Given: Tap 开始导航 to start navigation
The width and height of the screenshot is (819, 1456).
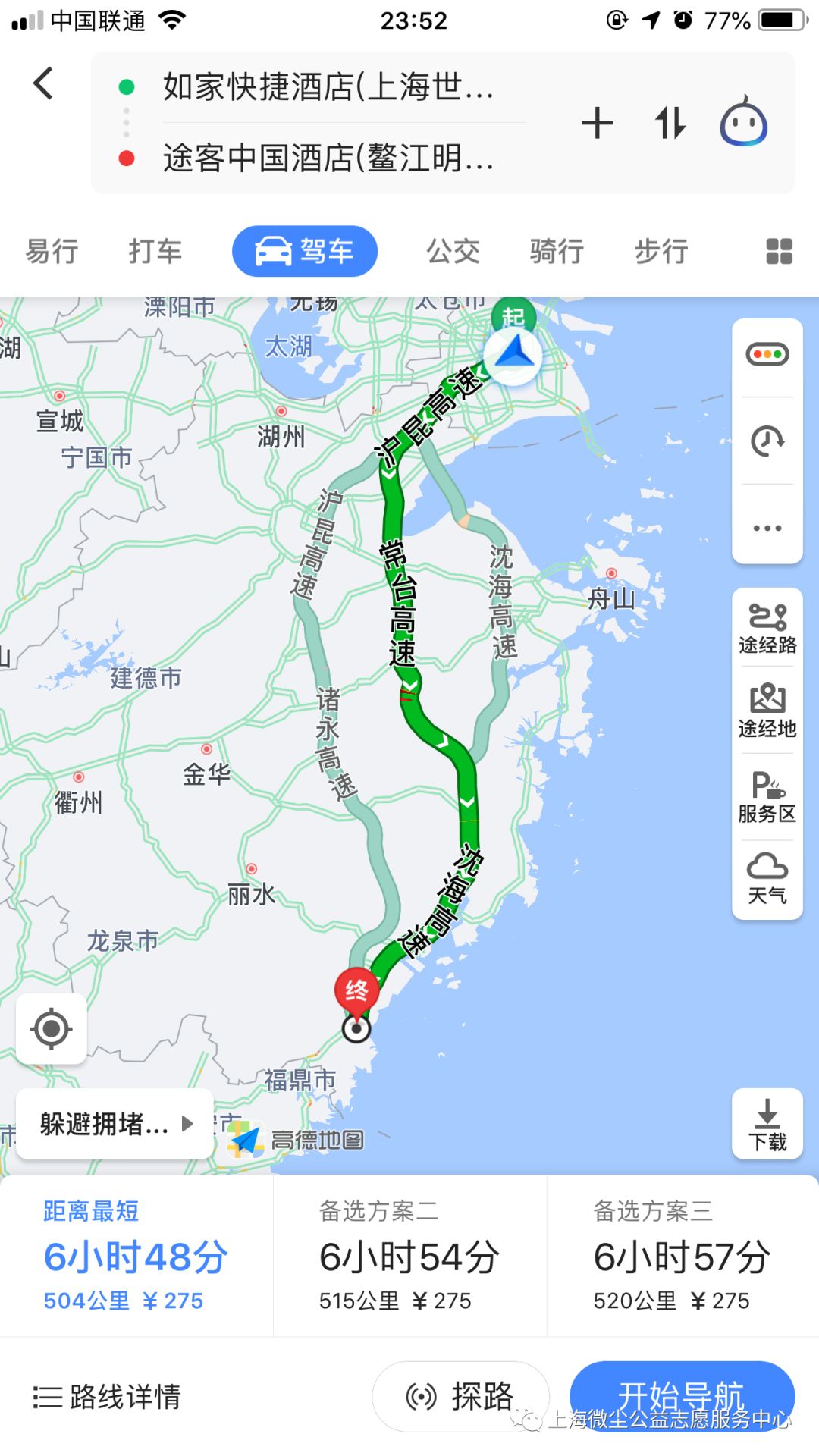Looking at the screenshot, I should [682, 1396].
